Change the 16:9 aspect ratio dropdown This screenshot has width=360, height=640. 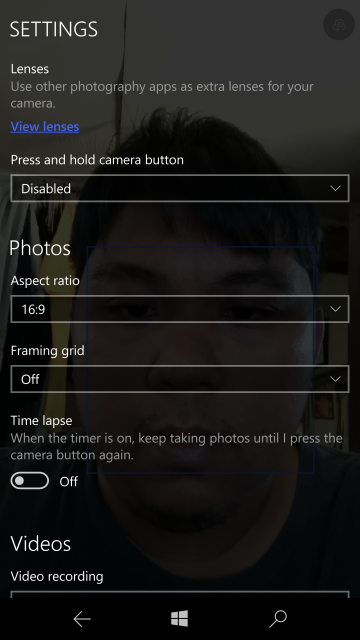point(180,309)
